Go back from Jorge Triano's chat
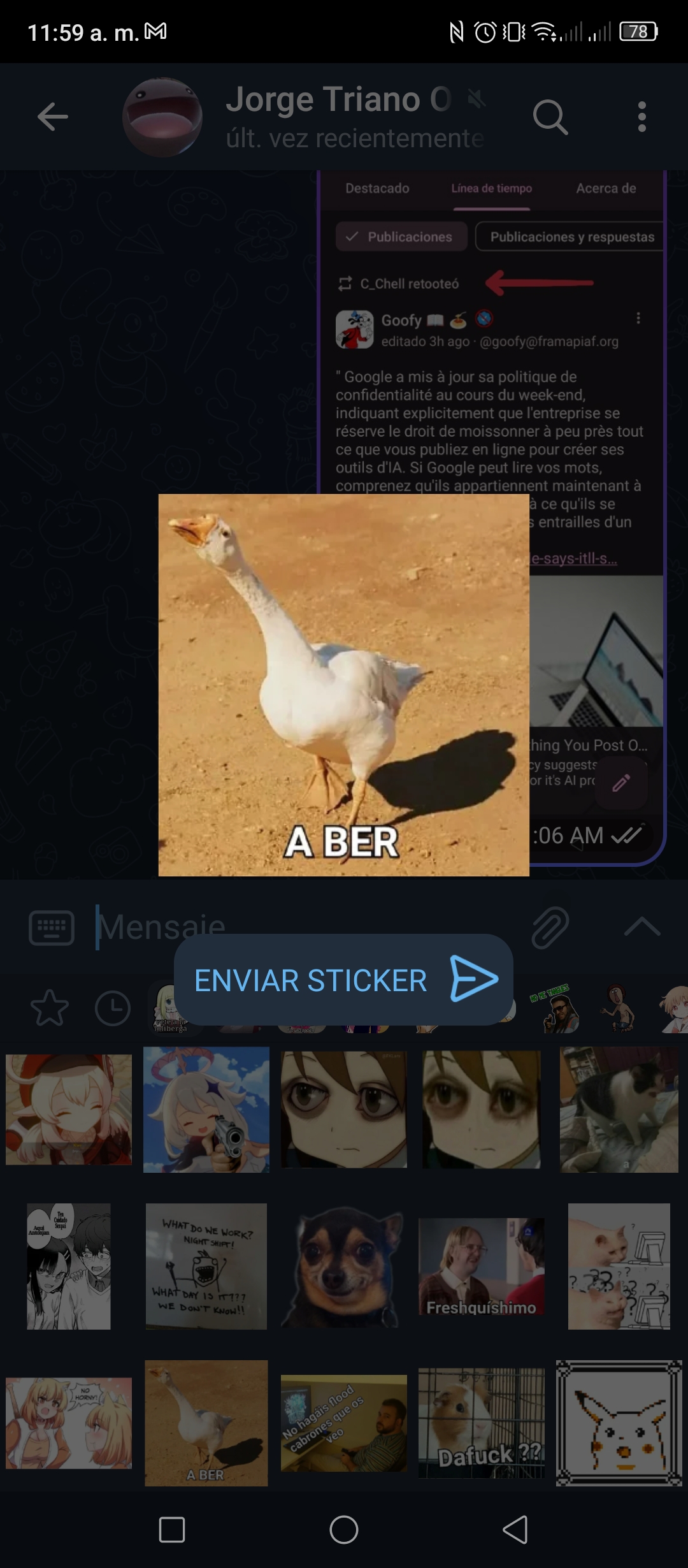The height and width of the screenshot is (1568, 688). 52,117
